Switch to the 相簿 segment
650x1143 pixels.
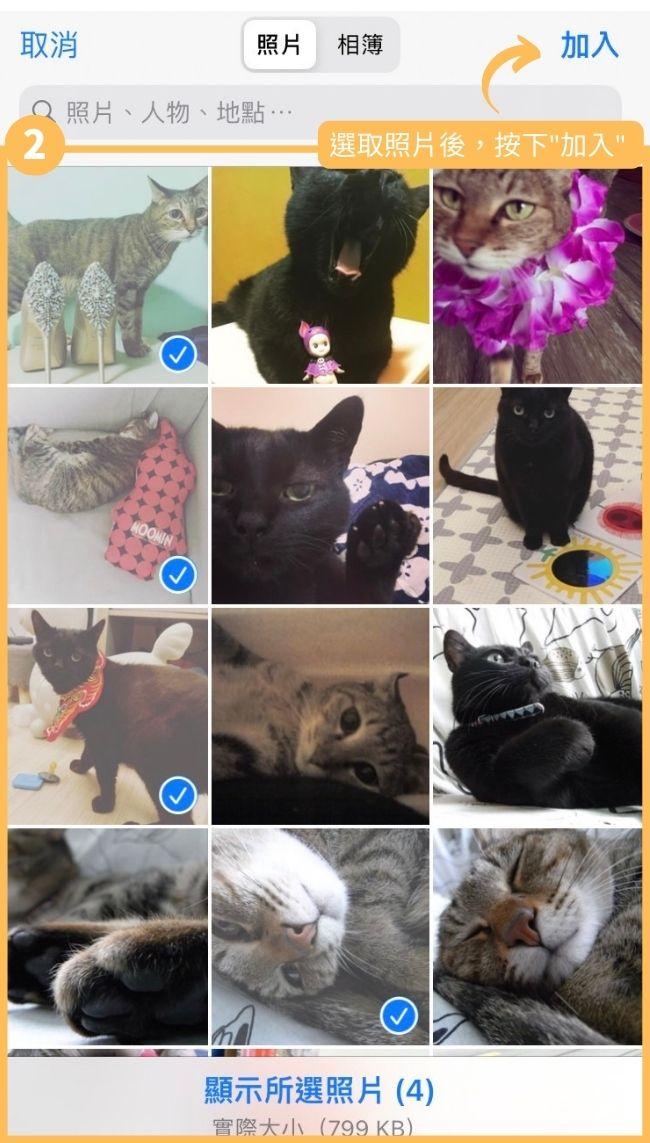tap(359, 46)
